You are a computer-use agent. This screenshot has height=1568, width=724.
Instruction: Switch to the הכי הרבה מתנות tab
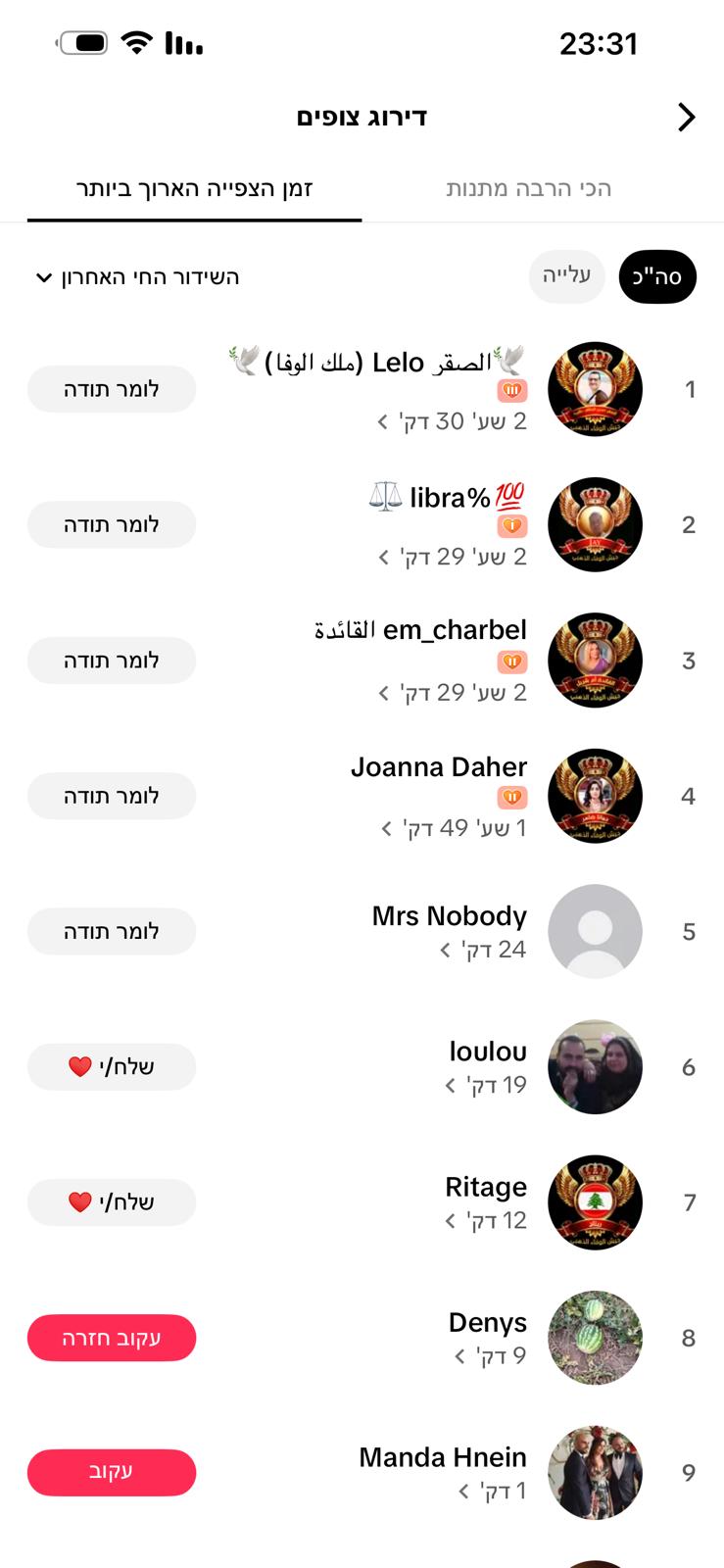[x=528, y=189]
